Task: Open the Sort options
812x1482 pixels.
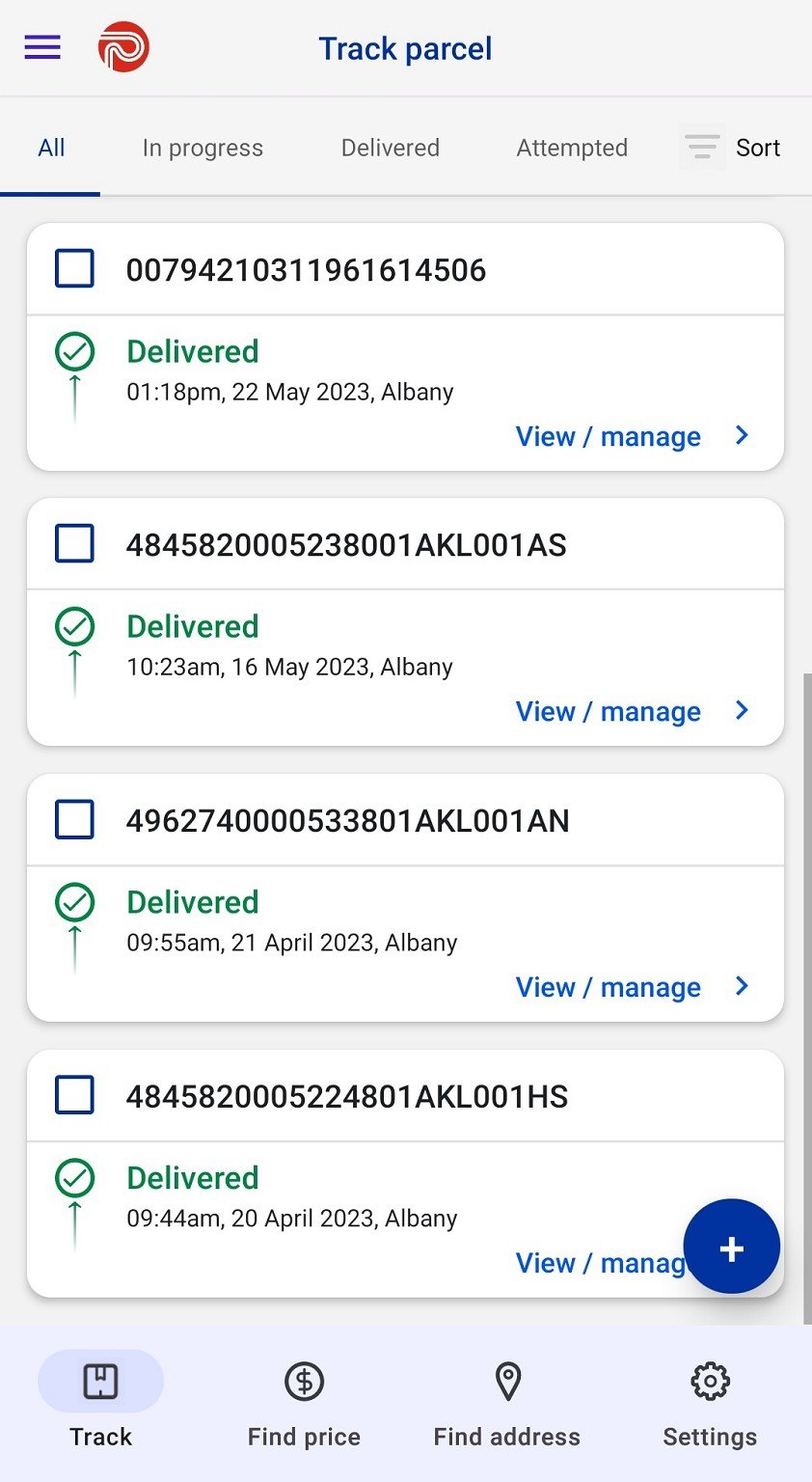Action: (x=731, y=148)
